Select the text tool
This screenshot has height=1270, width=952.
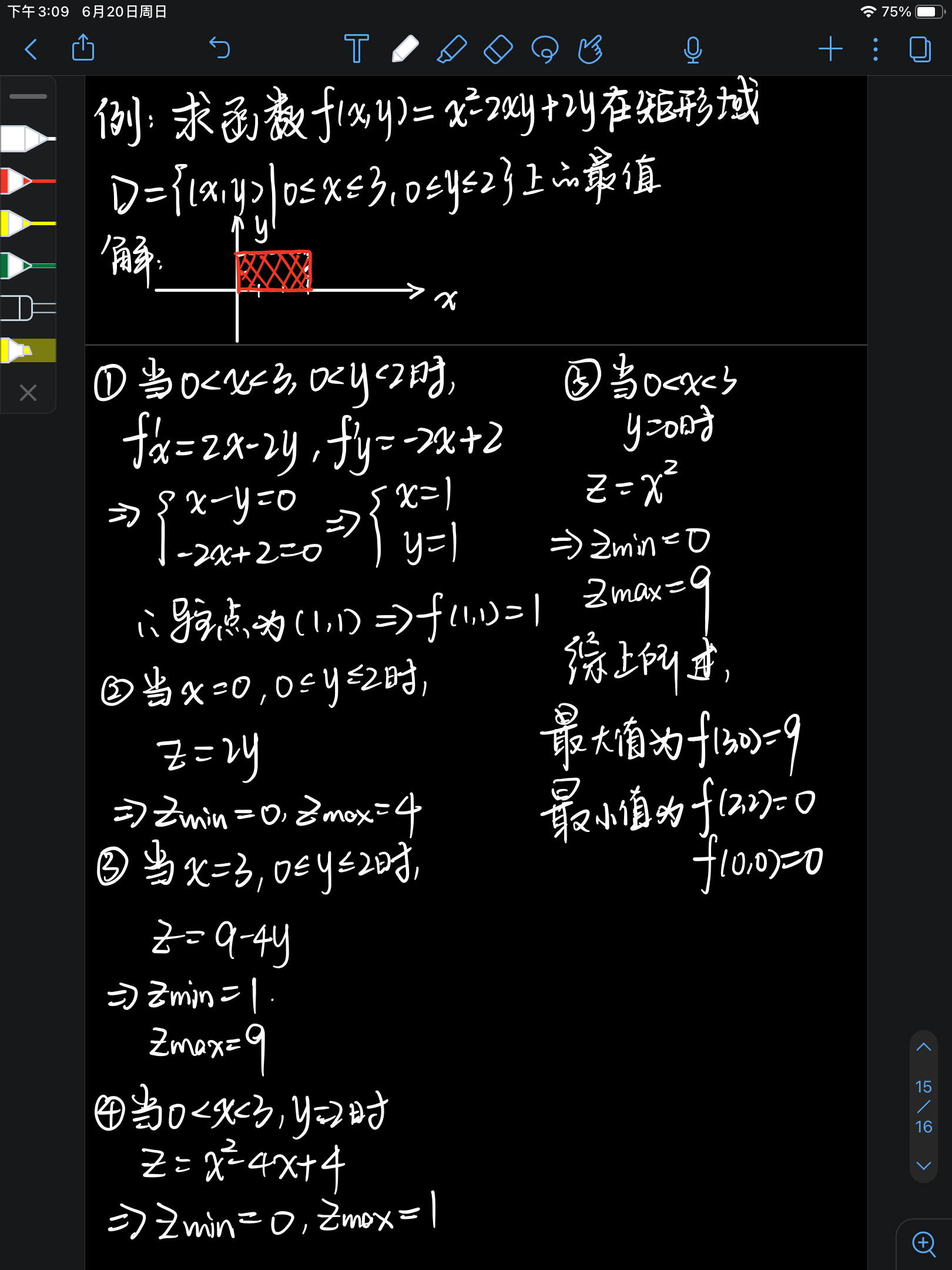(x=356, y=49)
